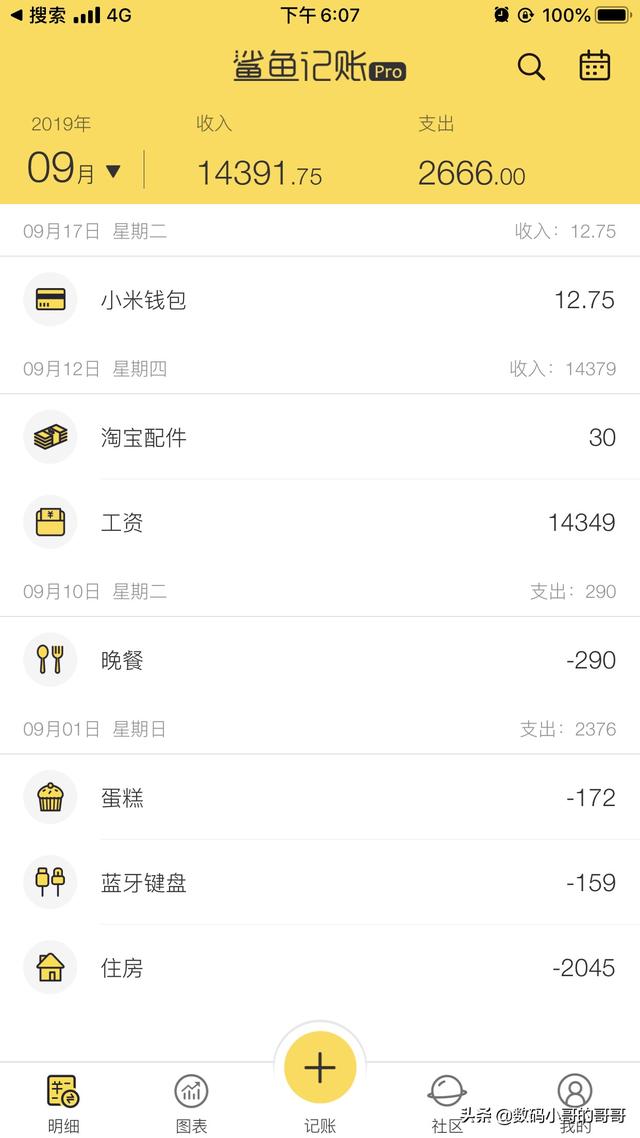Add a new record with 记账 button
640x1138 pixels.
pyautogui.click(x=320, y=1068)
